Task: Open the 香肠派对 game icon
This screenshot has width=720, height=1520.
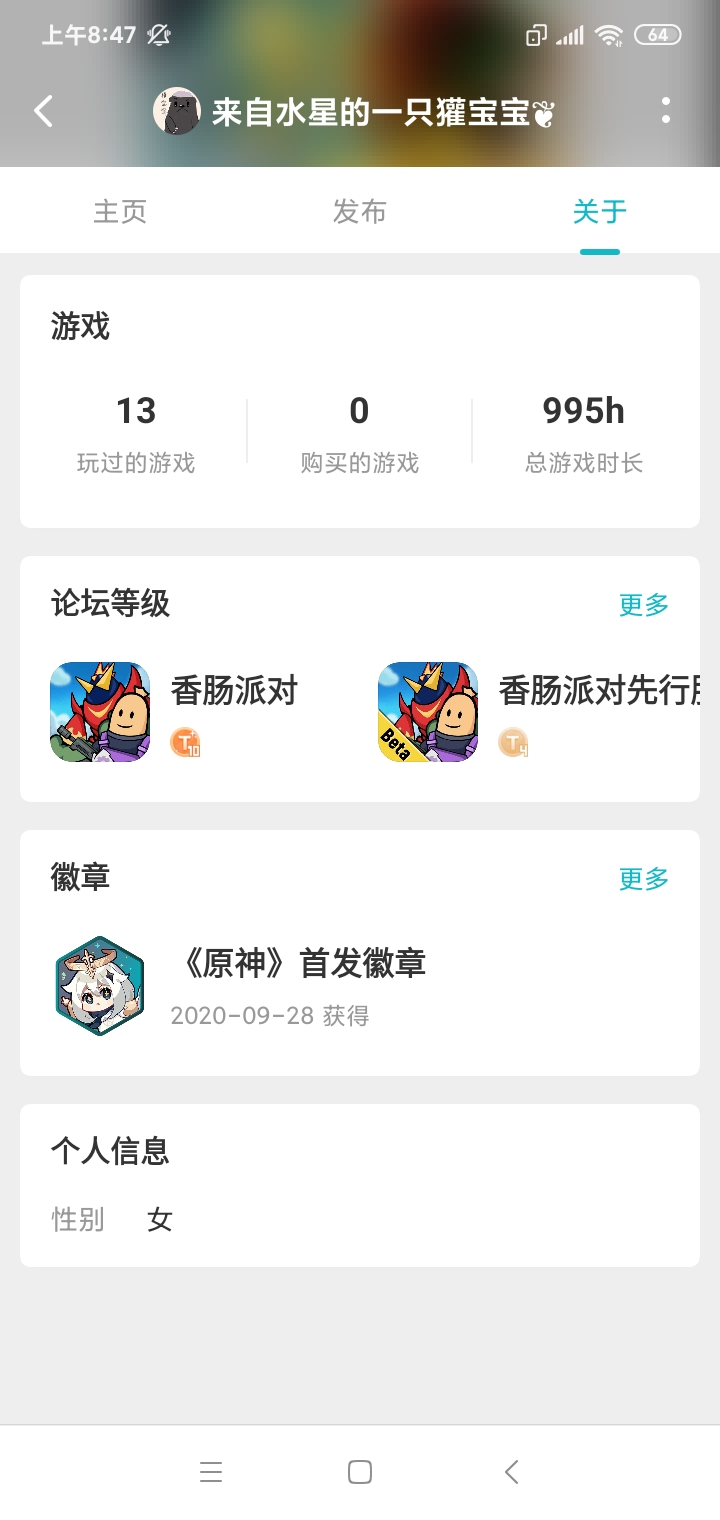Action: (x=99, y=711)
